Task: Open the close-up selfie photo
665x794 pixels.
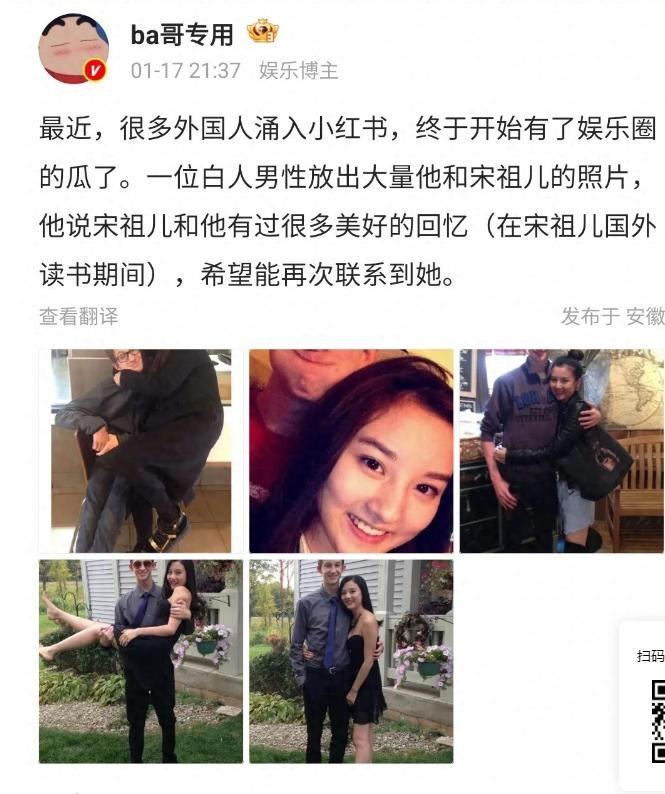Action: [350, 450]
